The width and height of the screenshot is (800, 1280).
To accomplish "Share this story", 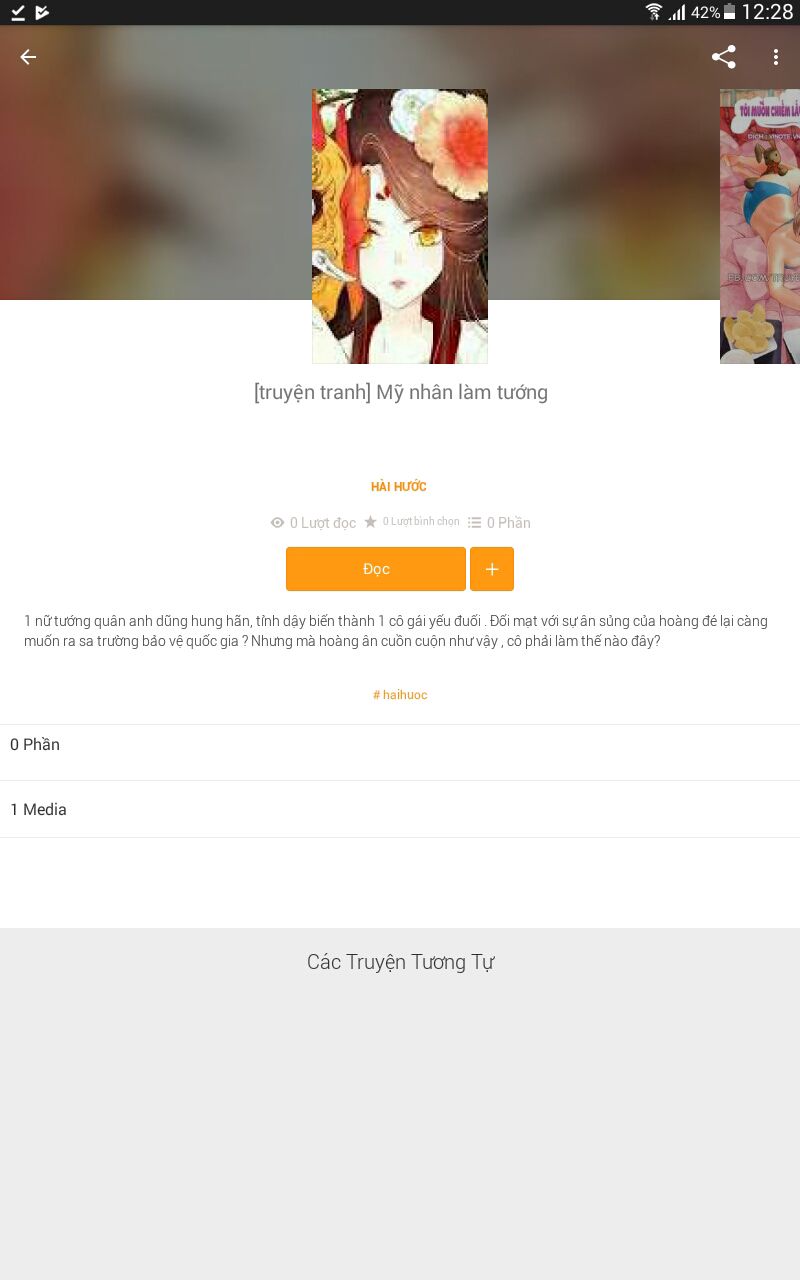I will tap(723, 57).
